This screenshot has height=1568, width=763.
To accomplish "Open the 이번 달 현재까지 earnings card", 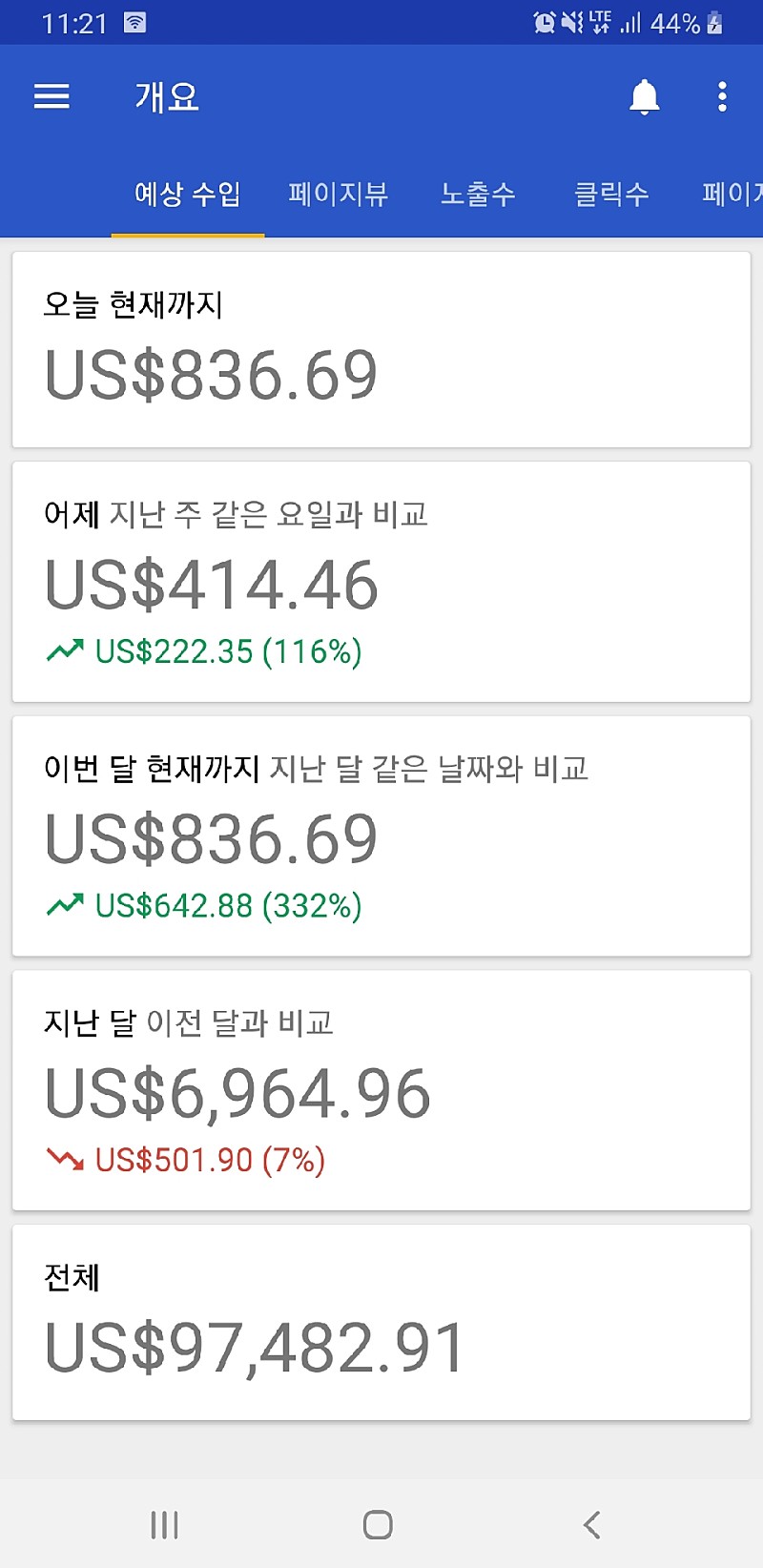I will point(381,836).
